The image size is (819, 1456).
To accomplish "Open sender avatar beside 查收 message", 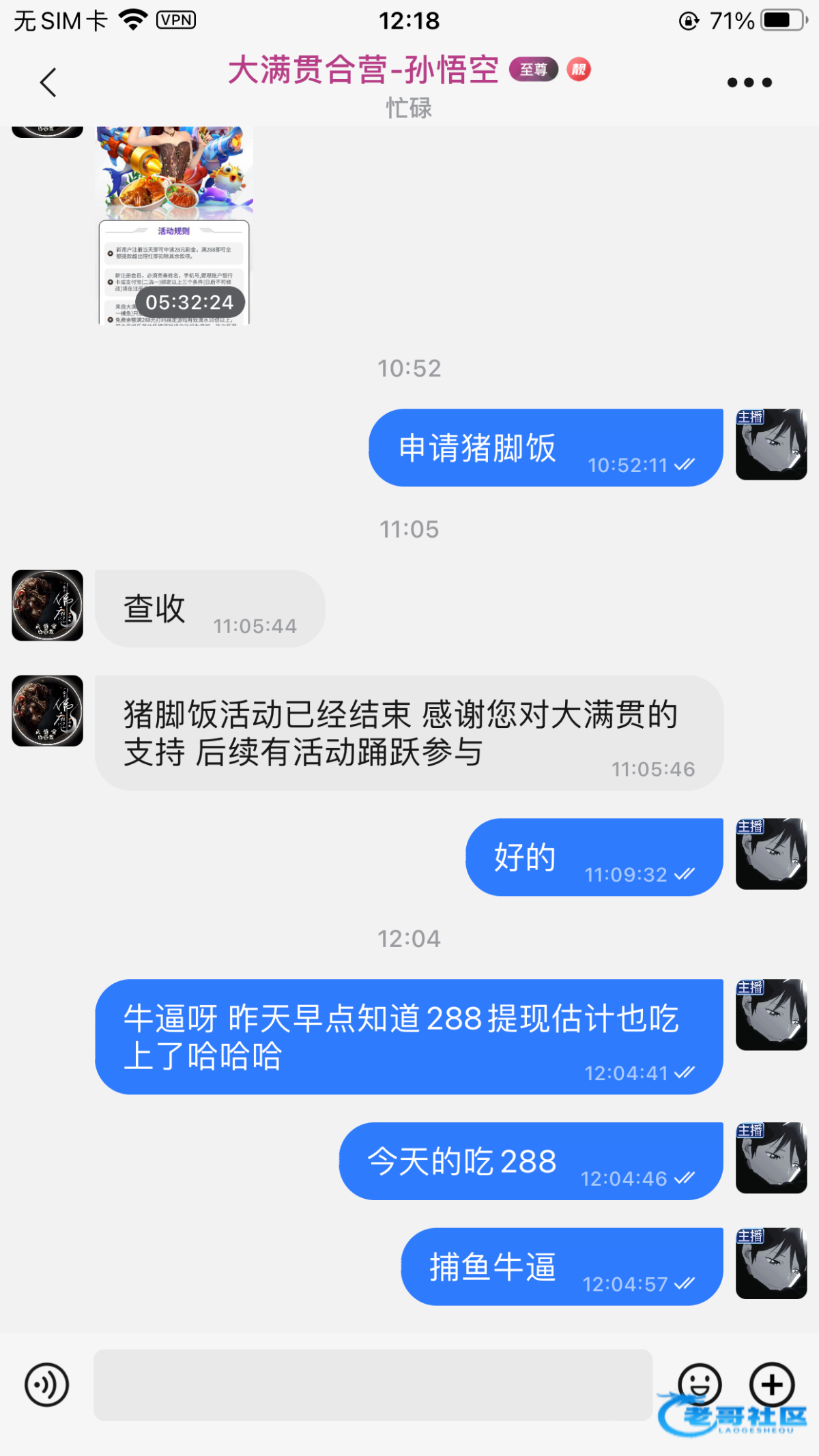I will click(47, 605).
